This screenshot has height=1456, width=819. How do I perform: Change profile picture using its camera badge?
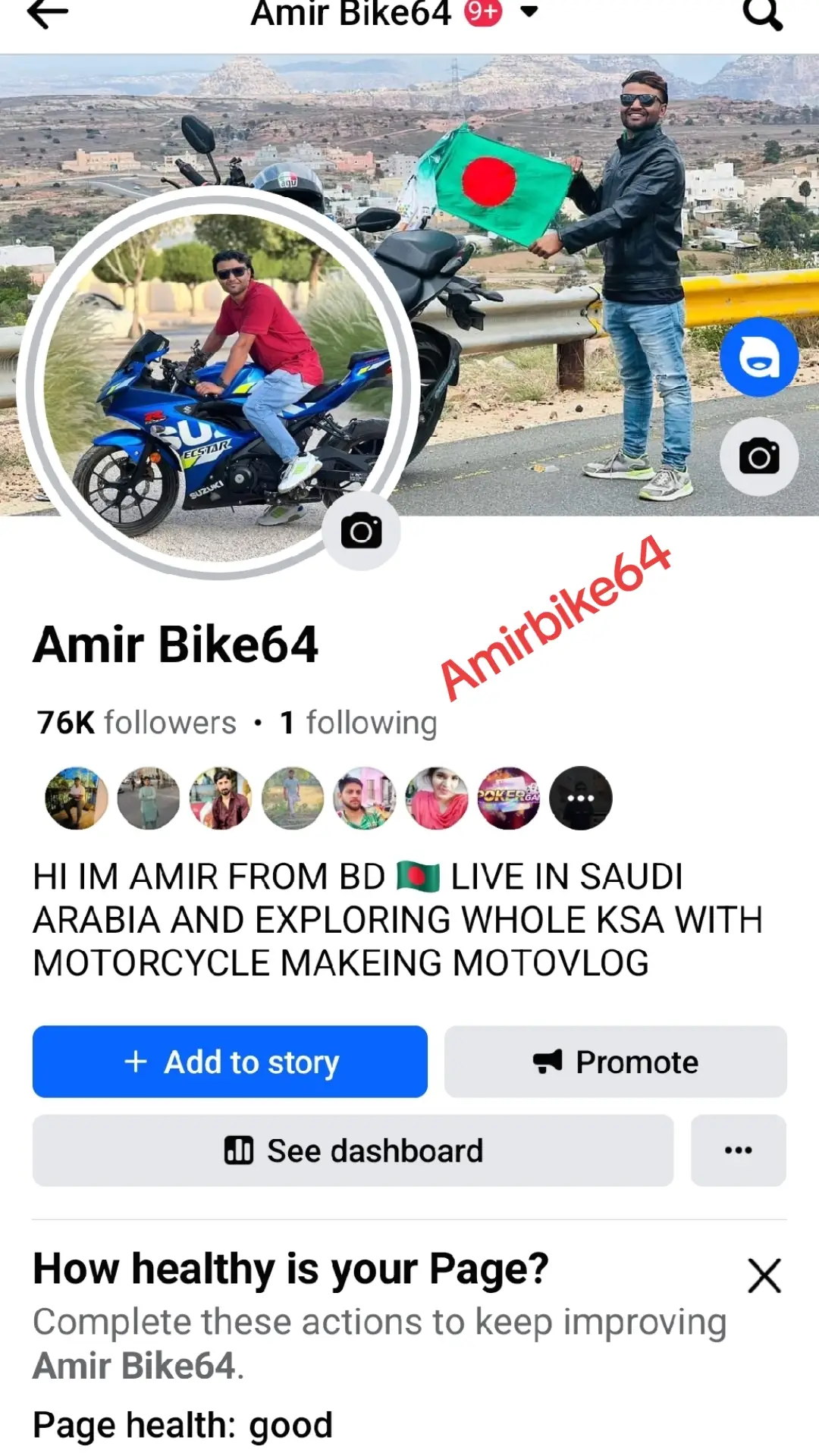361,531
